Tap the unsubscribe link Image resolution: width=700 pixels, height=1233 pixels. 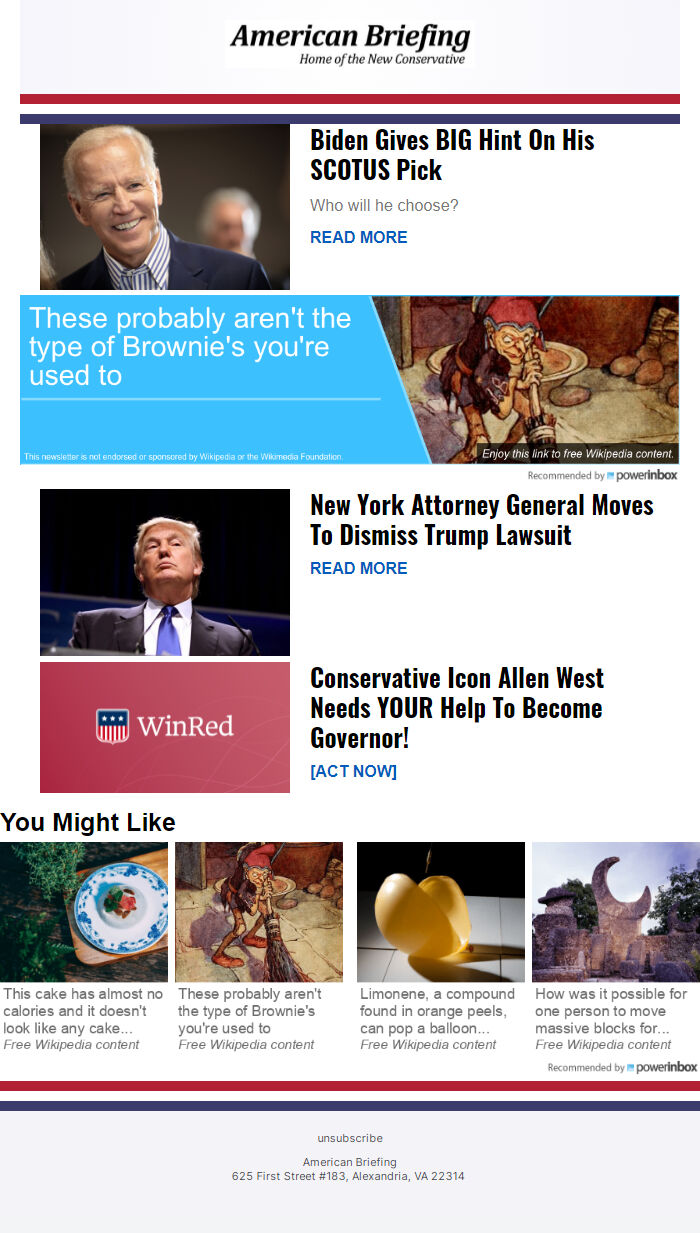(350, 1138)
